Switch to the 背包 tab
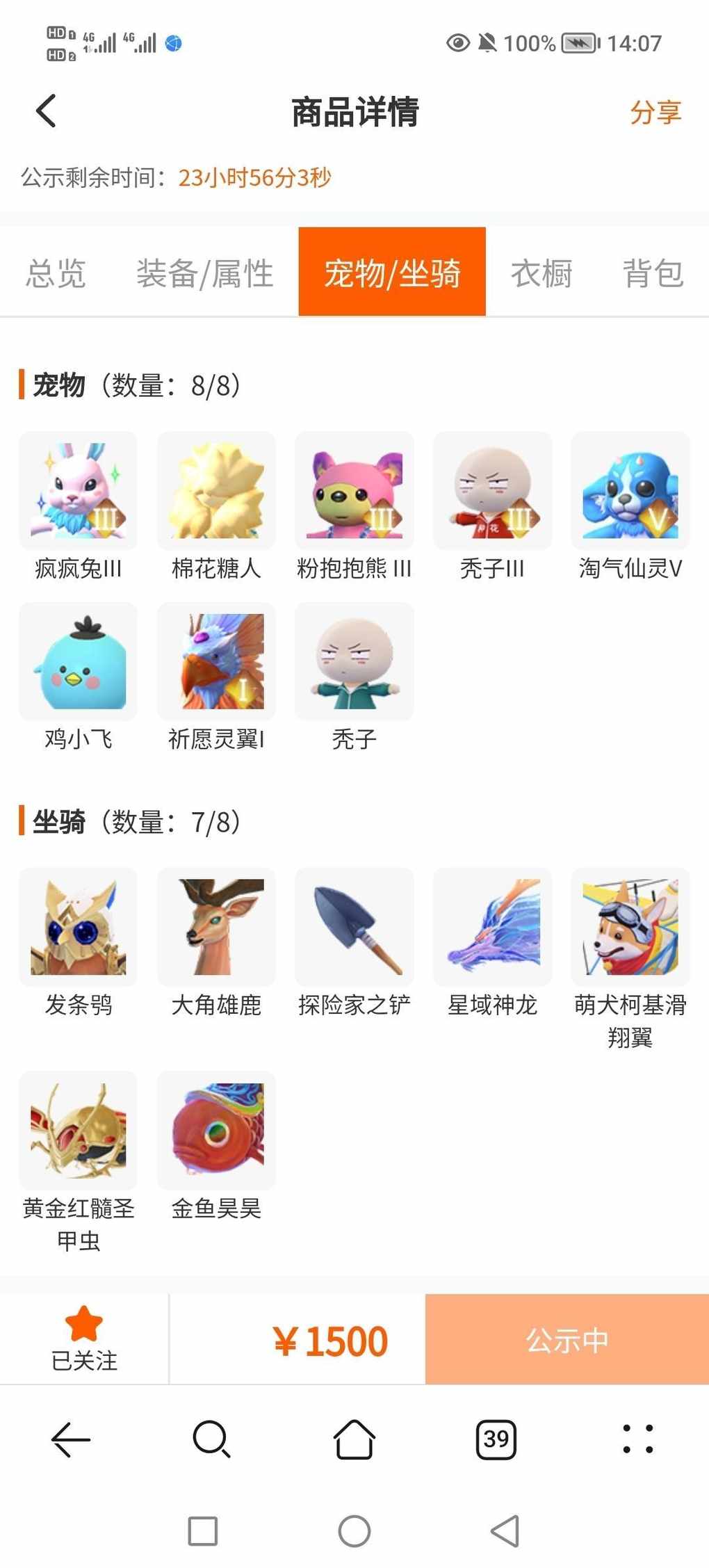The height and width of the screenshot is (1568, 709). [x=653, y=273]
